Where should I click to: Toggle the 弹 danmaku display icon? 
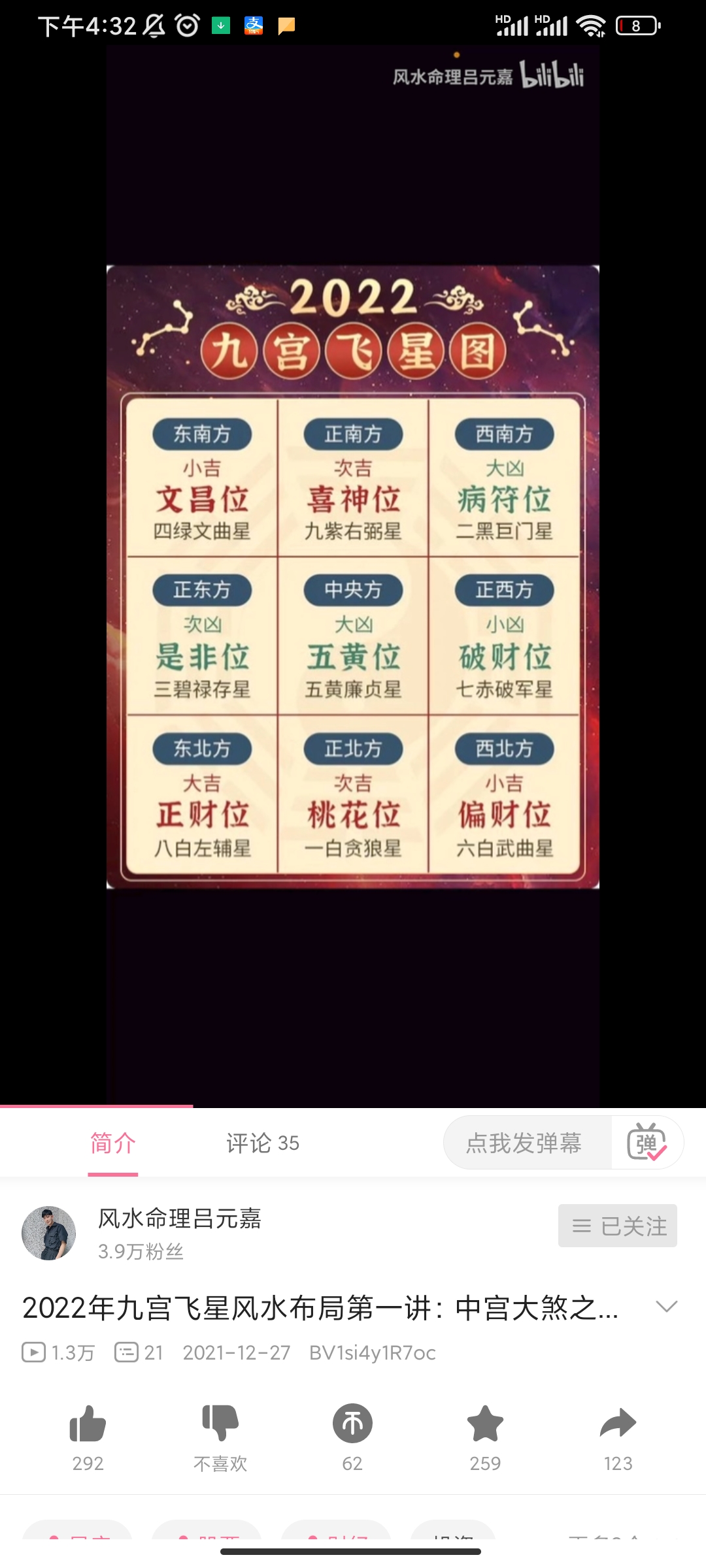click(x=647, y=1143)
